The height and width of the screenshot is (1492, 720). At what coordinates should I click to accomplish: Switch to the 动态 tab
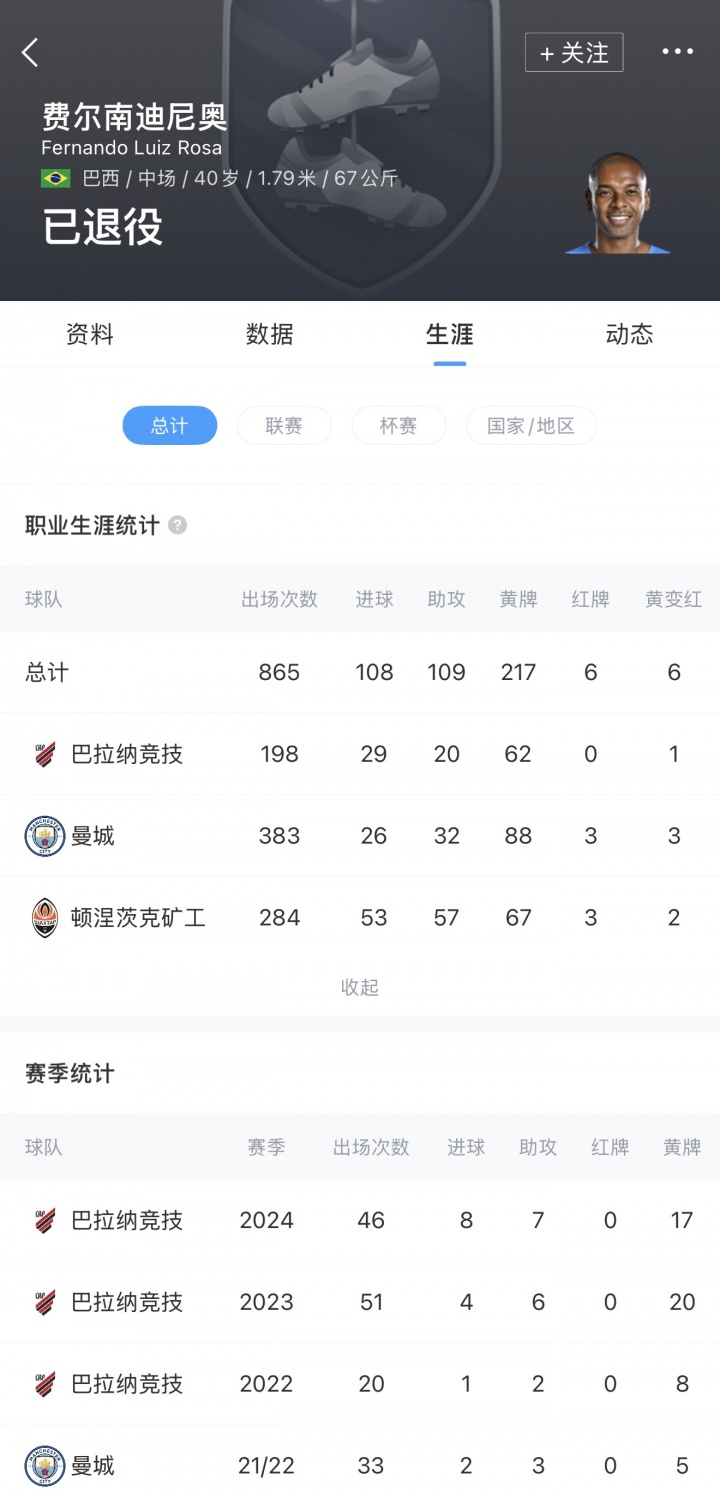pyautogui.click(x=630, y=334)
